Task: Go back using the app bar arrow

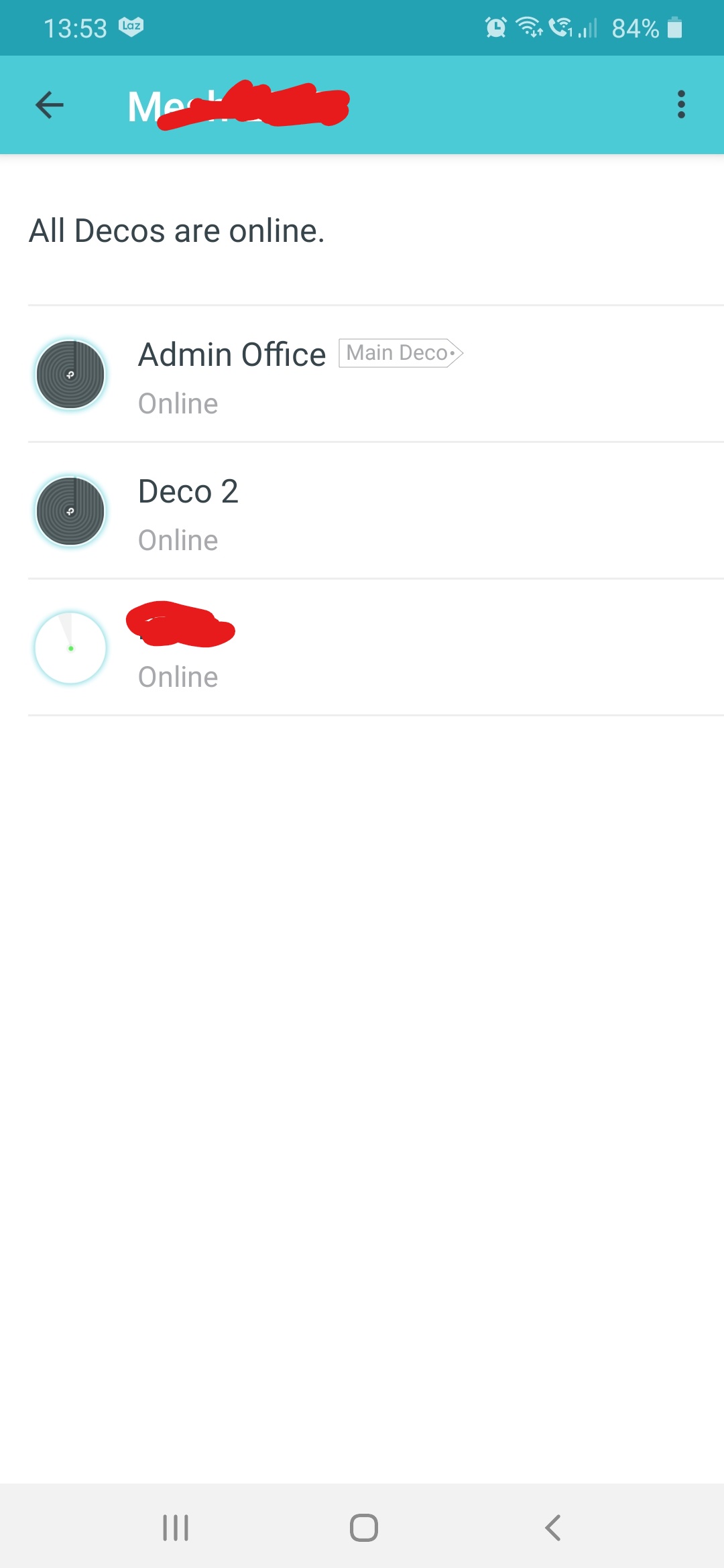Action: 50,105
